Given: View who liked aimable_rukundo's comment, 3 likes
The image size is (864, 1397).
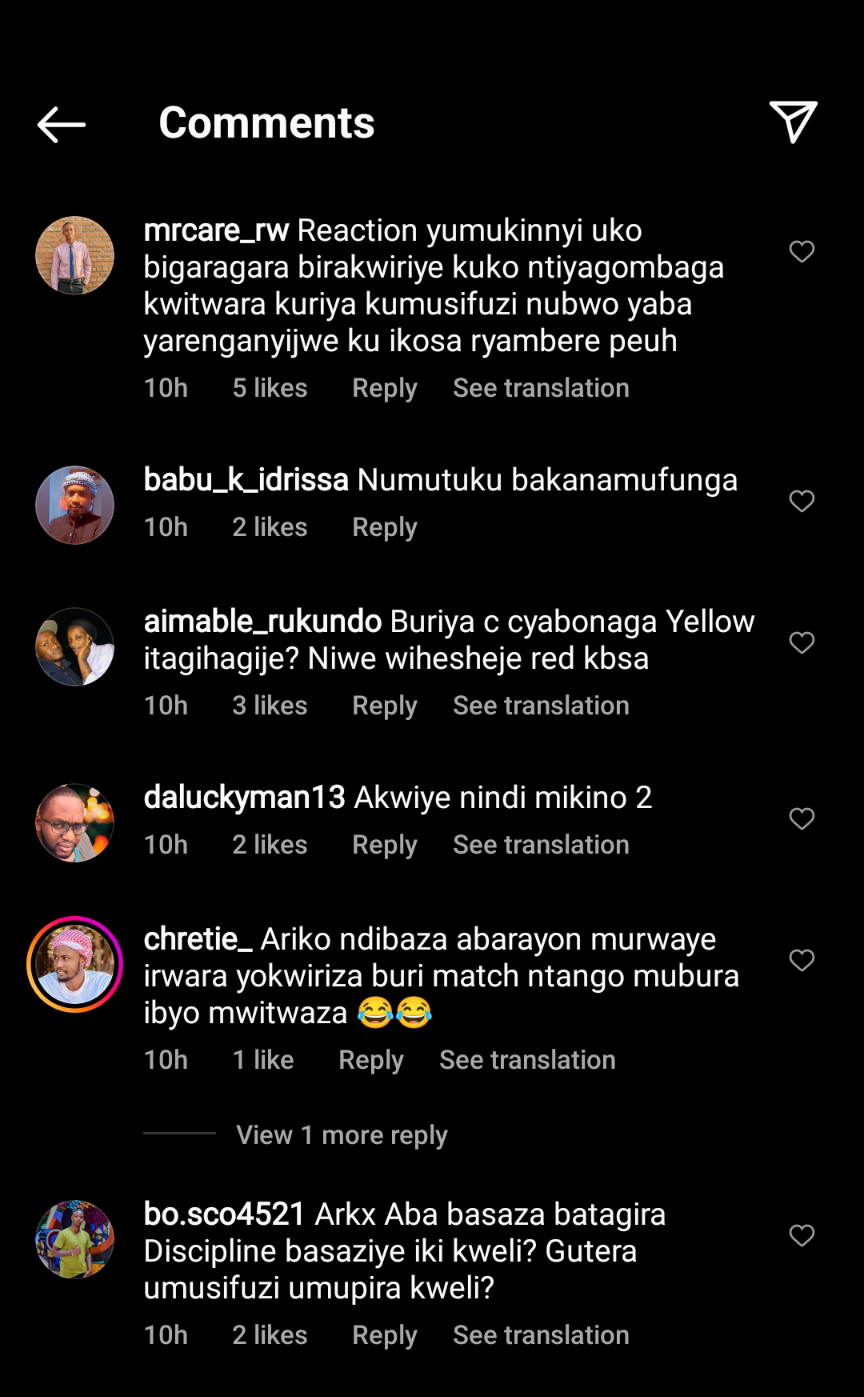Looking at the screenshot, I should pos(269,705).
